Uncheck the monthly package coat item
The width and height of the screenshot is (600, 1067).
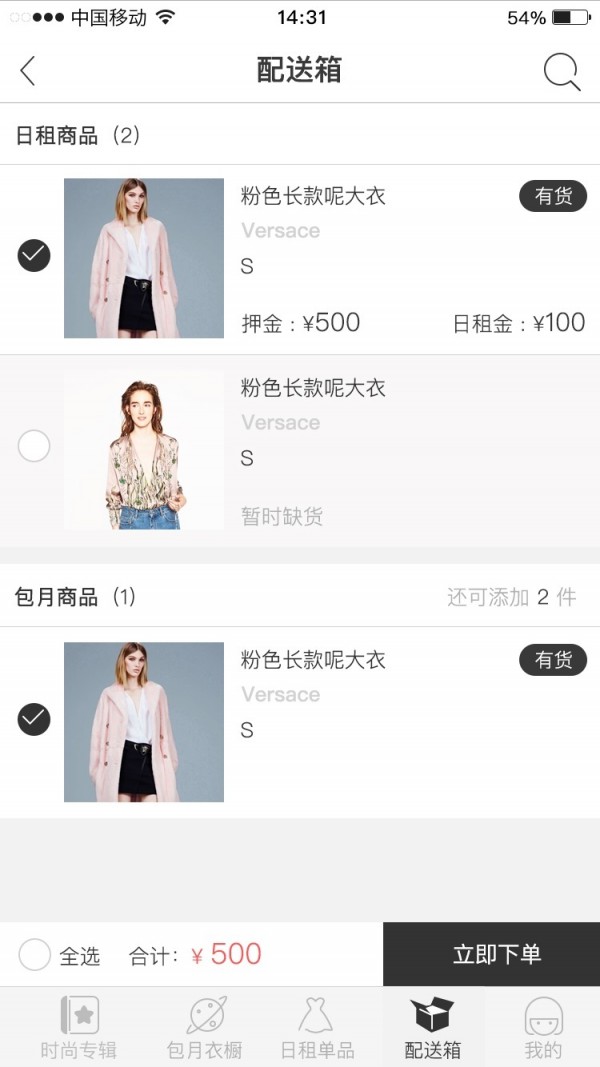click(x=34, y=719)
